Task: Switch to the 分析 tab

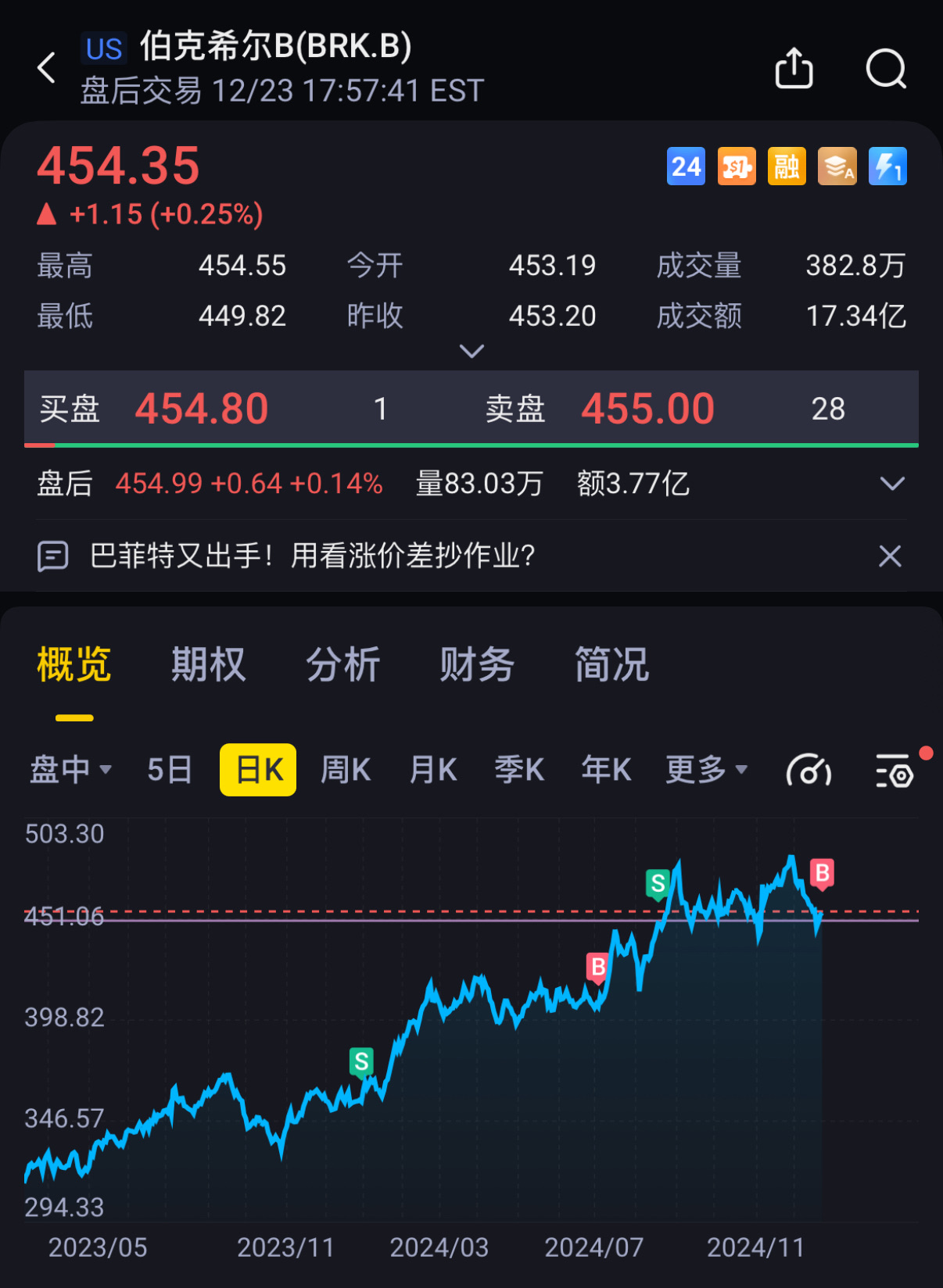Action: pos(342,664)
